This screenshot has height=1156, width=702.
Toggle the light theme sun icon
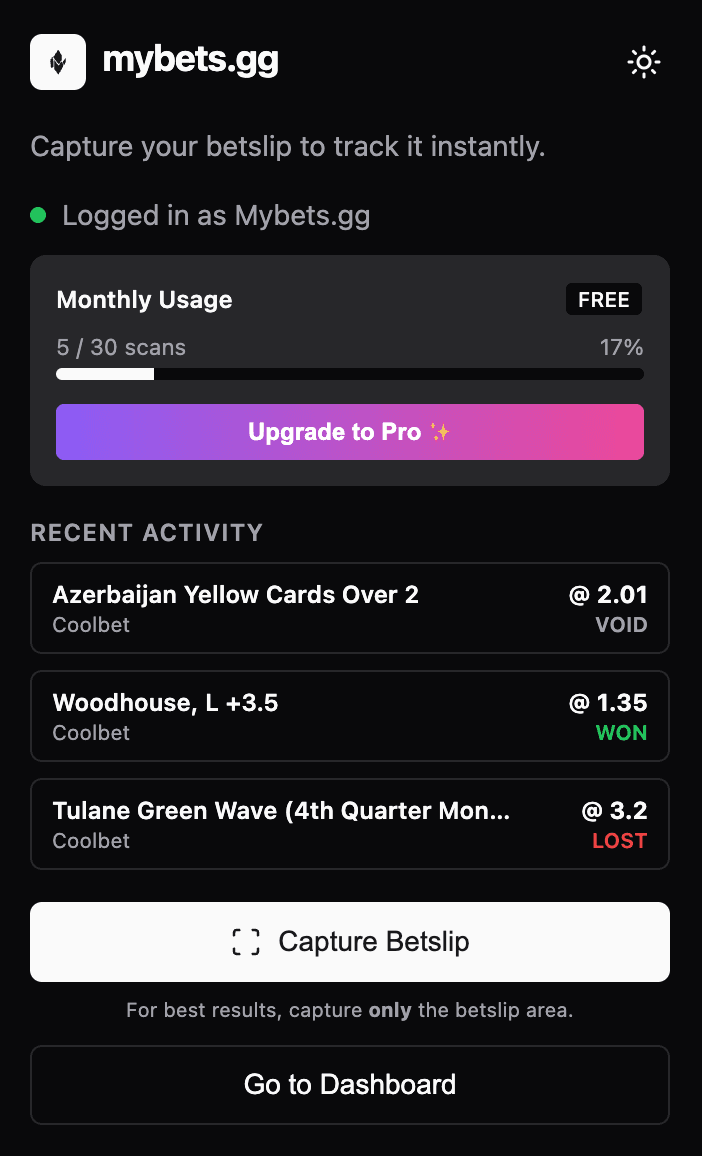644,63
